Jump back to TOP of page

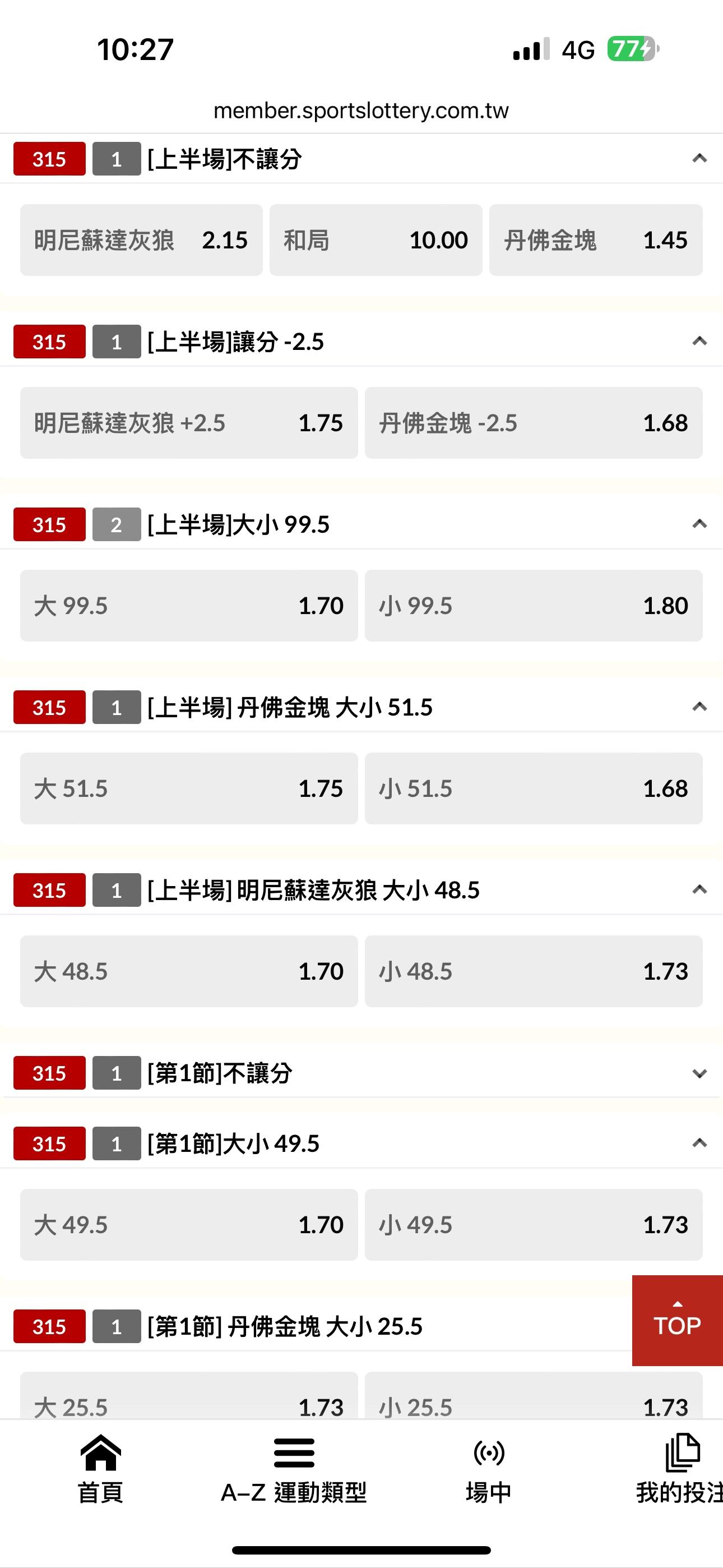pyautogui.click(x=676, y=1320)
